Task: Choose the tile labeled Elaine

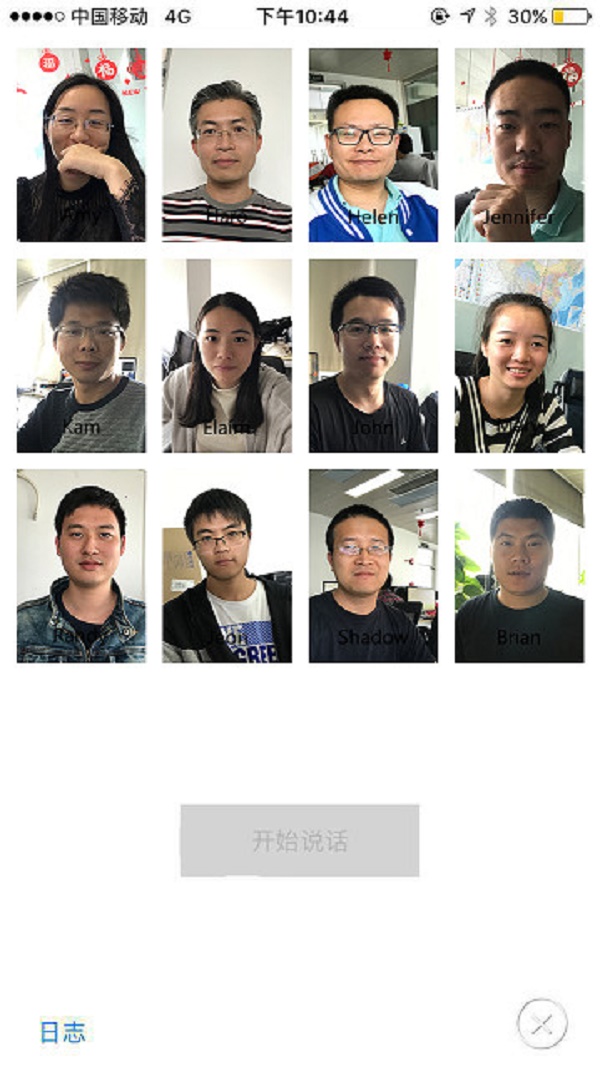Action: pos(227,356)
